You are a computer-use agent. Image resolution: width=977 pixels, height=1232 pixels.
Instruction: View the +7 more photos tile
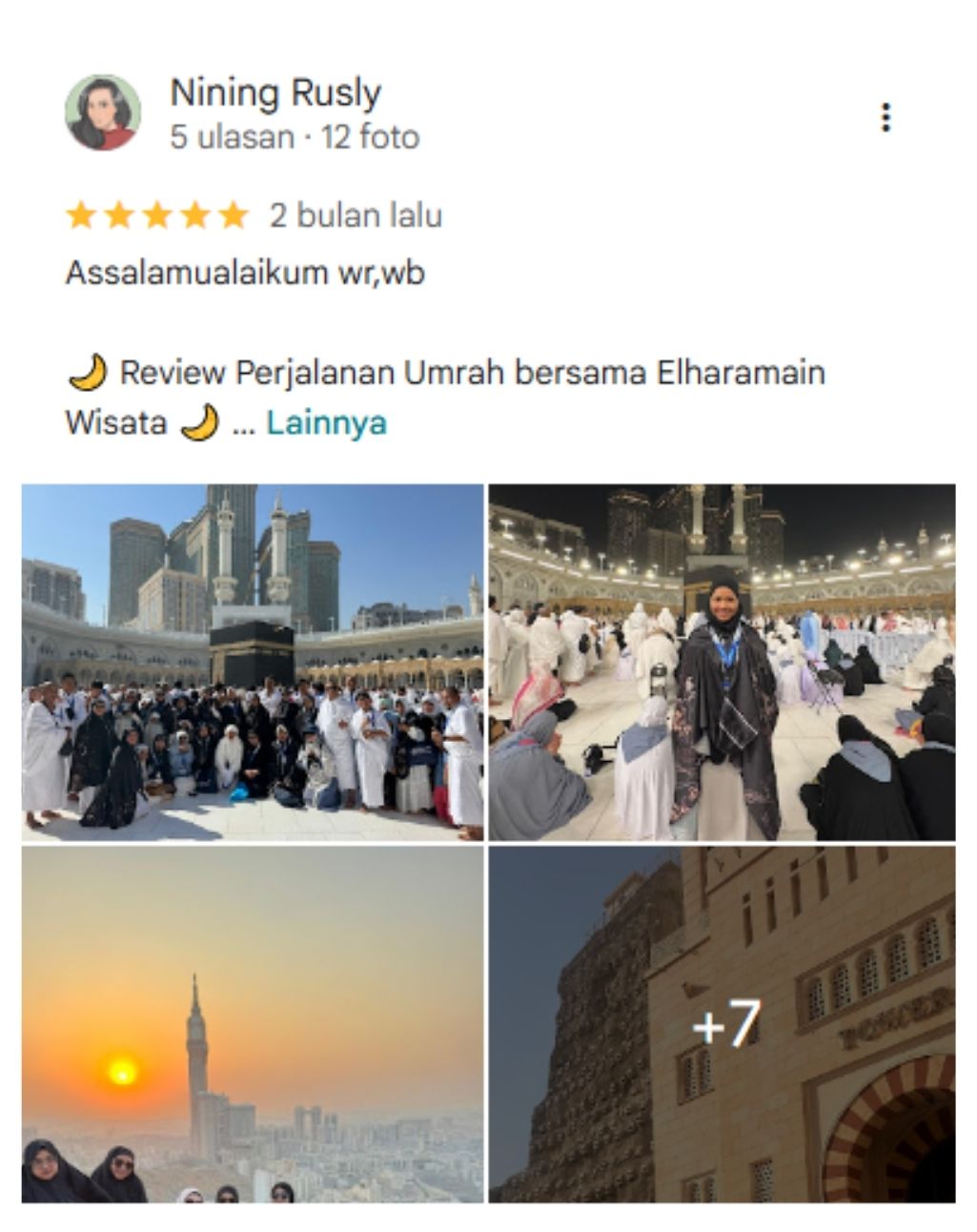[x=722, y=1024]
